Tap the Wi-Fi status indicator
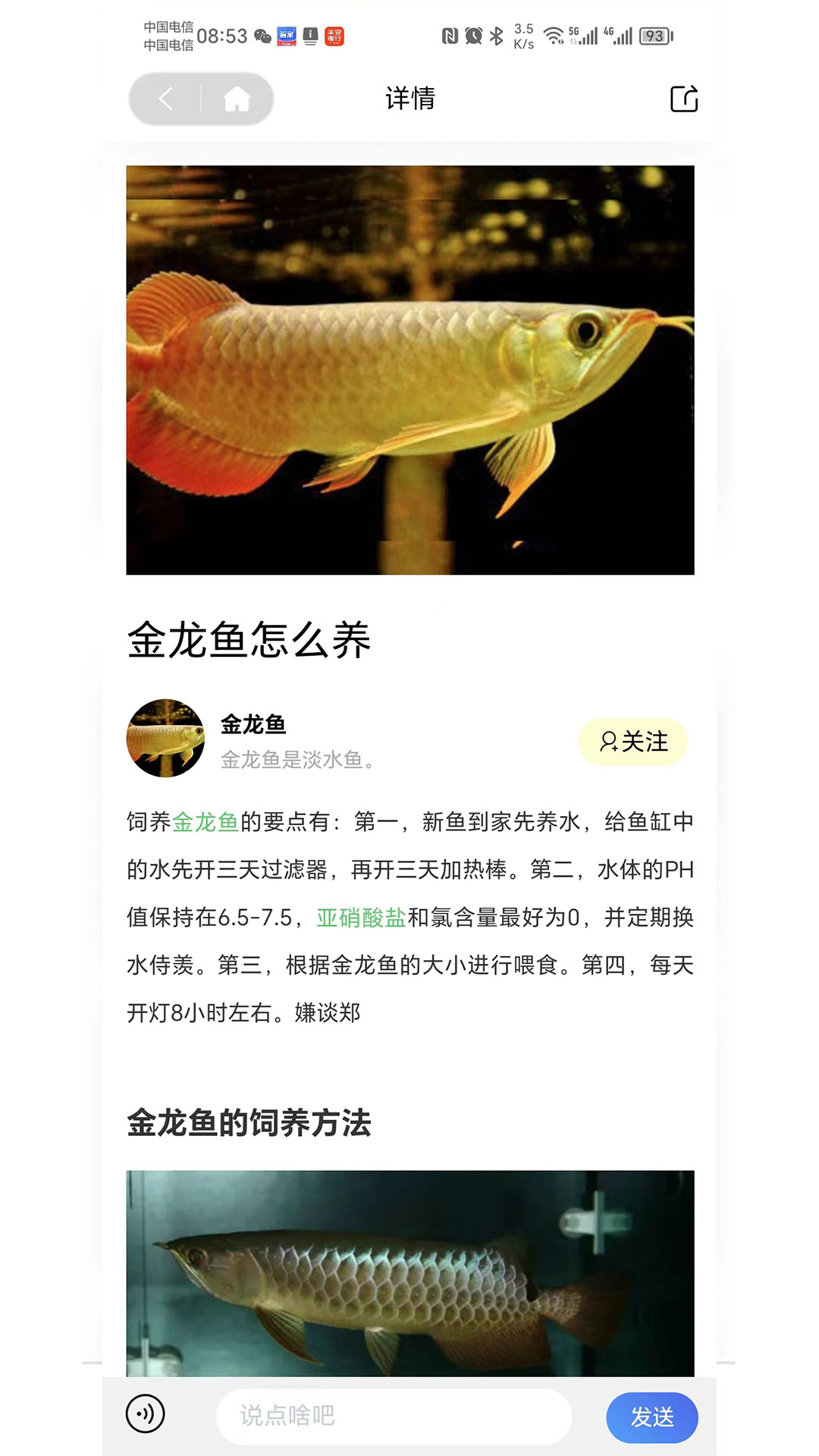The image size is (819, 1456). point(556,36)
